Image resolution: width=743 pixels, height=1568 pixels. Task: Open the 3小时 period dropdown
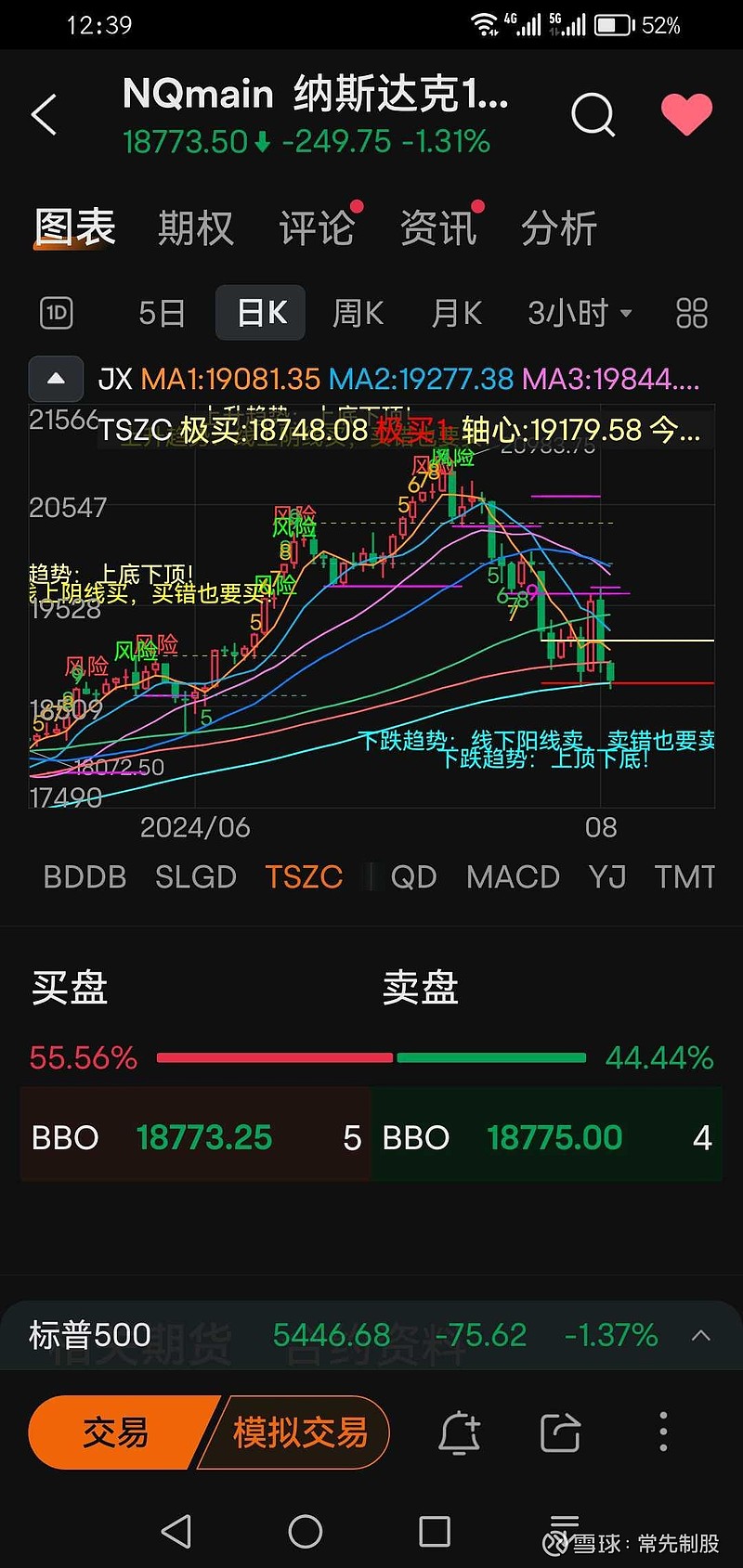pos(580,313)
